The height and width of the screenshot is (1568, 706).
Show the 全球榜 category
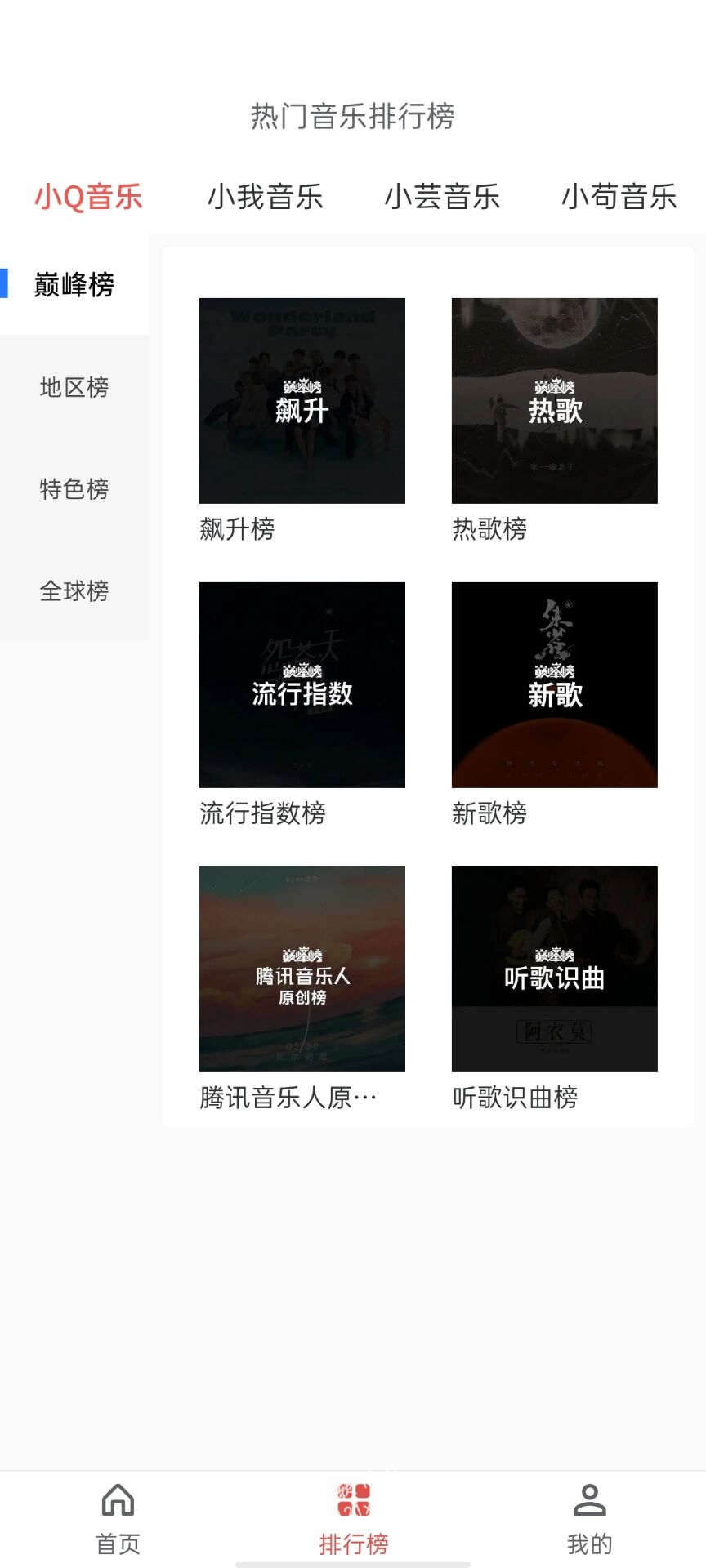(74, 590)
